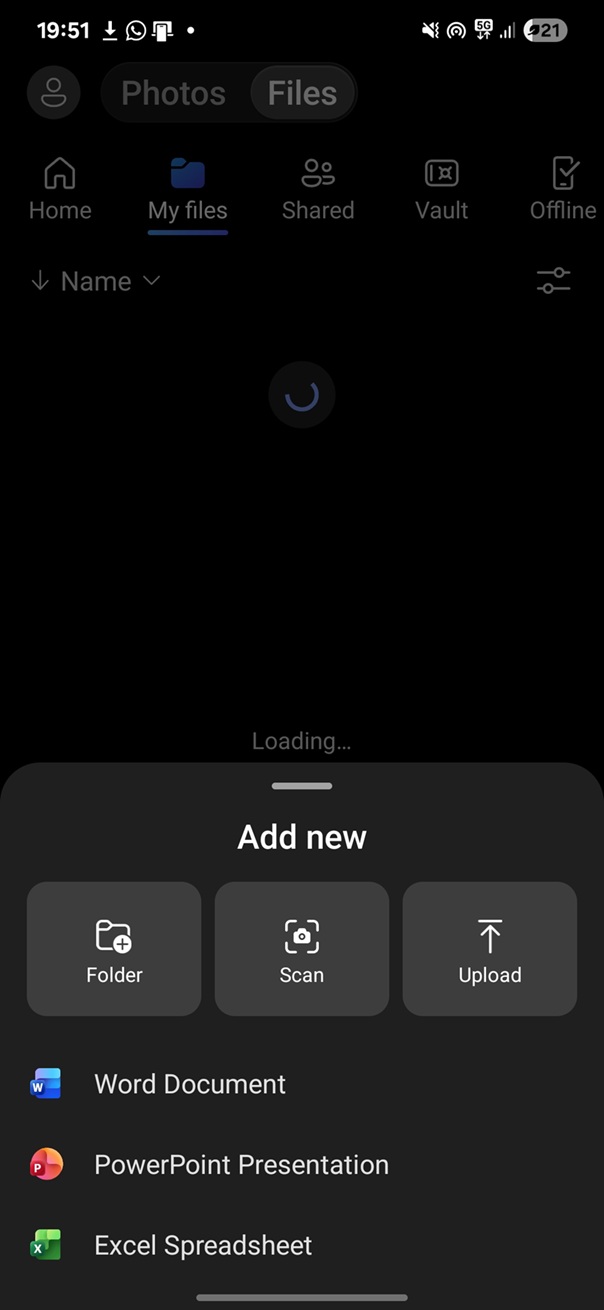Image resolution: width=604 pixels, height=1310 pixels.
Task: Open the Vault tab
Action: point(441,189)
